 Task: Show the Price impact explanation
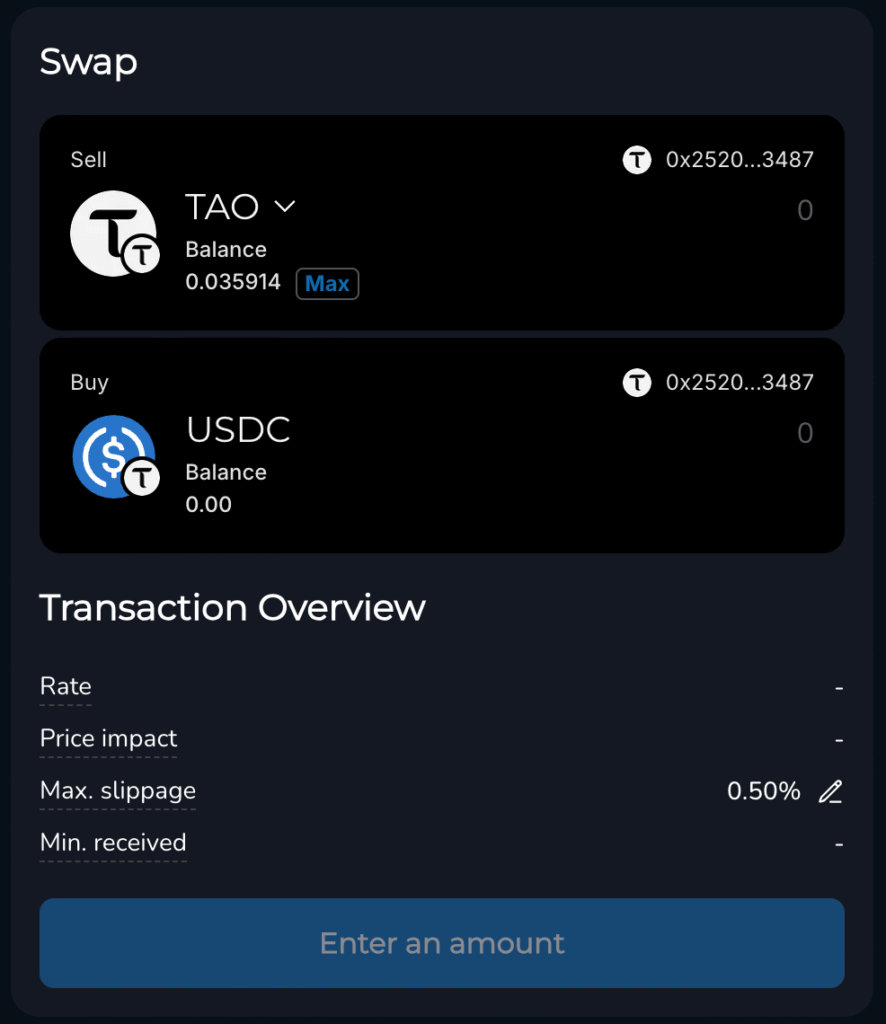(x=108, y=739)
